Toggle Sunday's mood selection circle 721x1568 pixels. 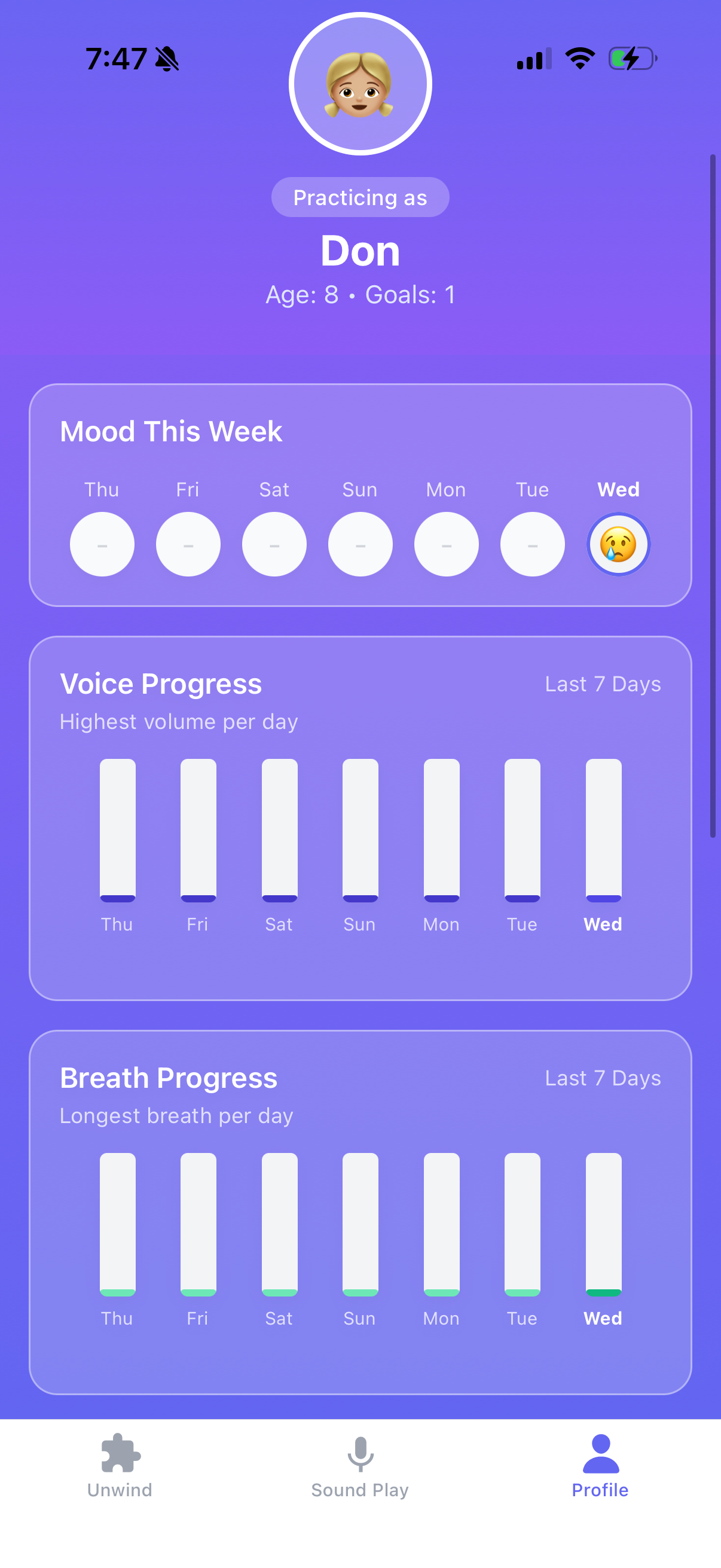point(359,544)
